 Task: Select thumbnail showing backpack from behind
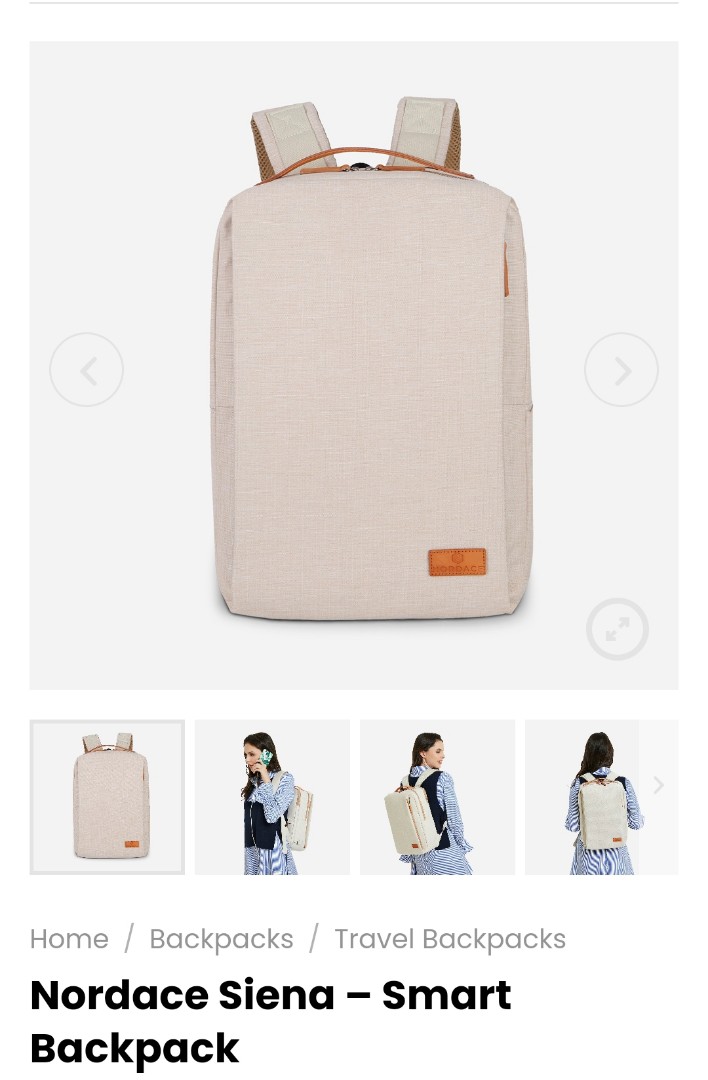point(590,797)
